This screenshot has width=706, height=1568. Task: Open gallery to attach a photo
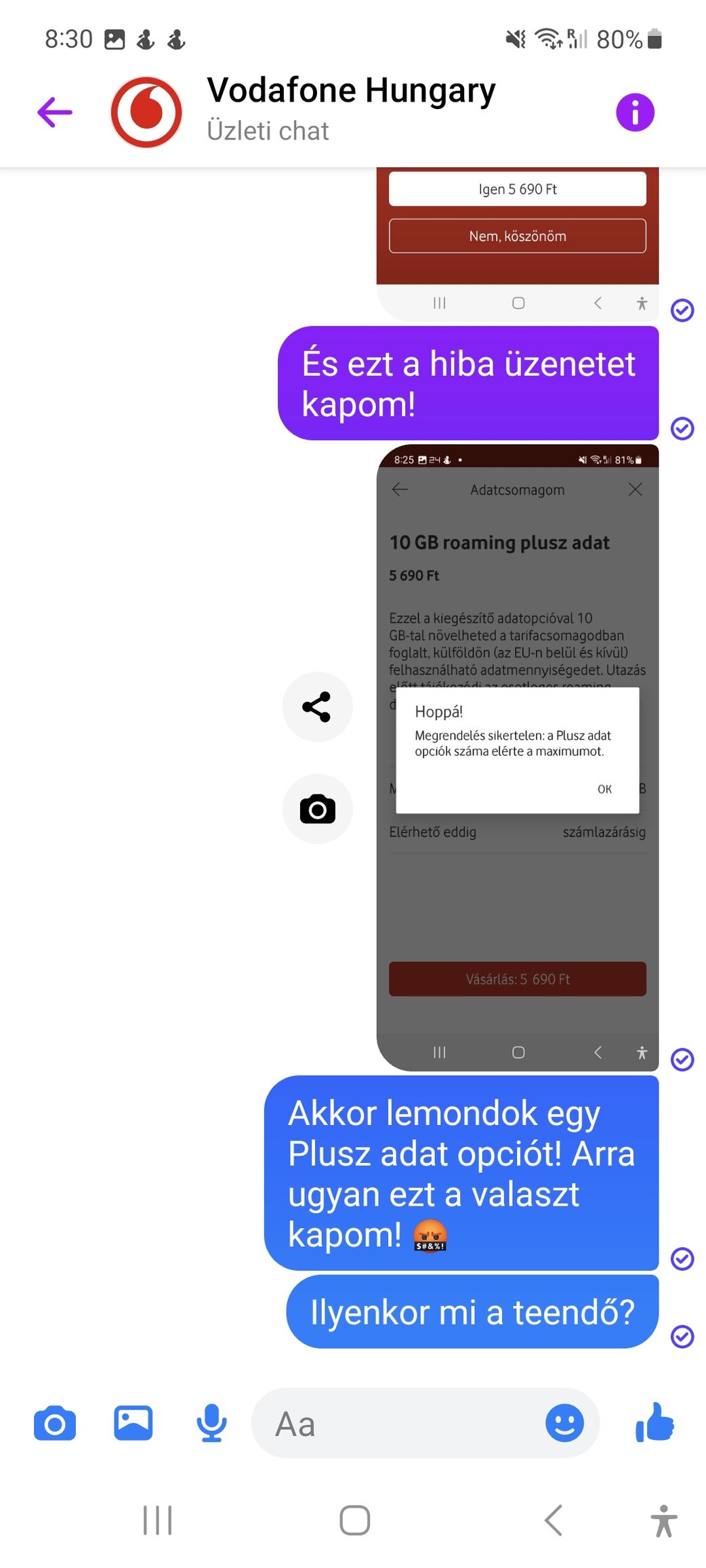pyautogui.click(x=133, y=1422)
